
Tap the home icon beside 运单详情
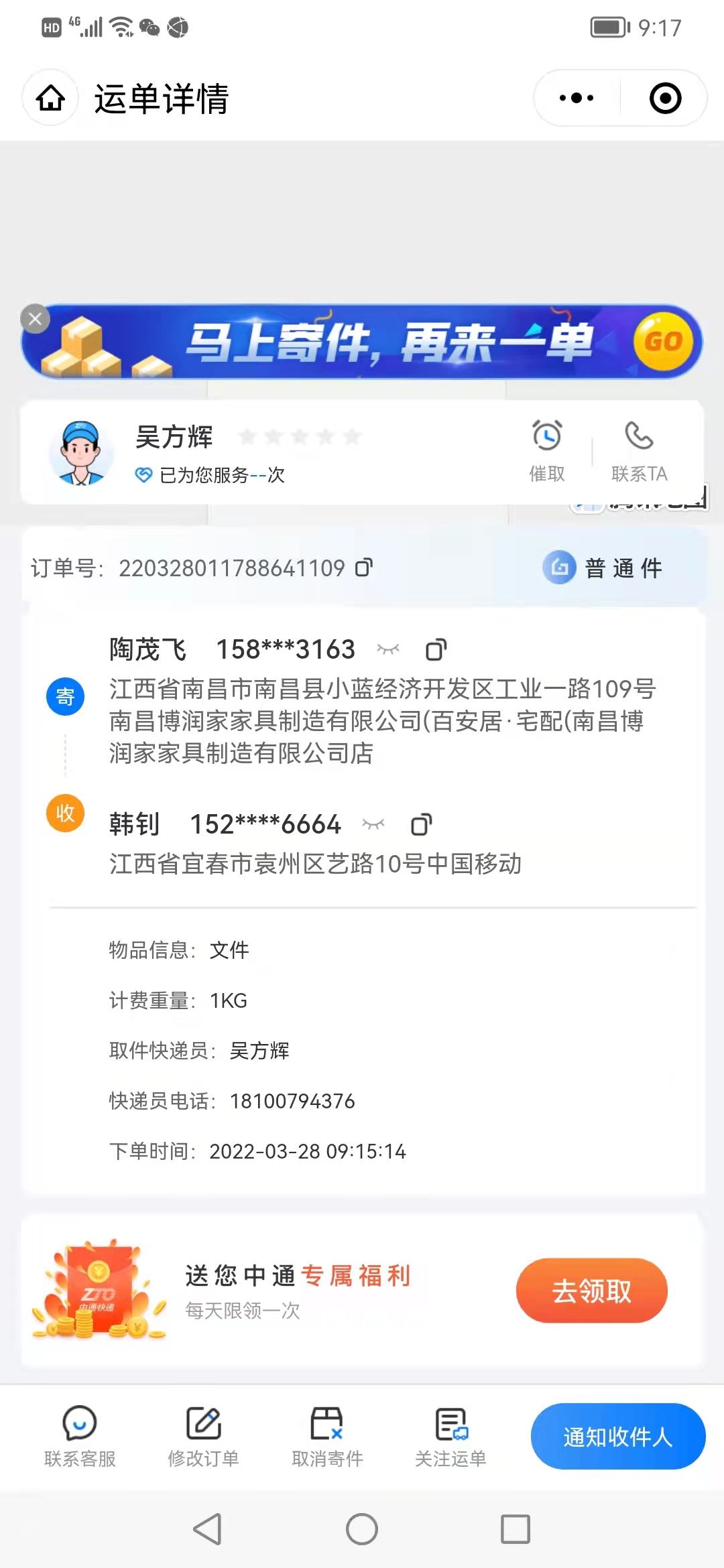51,99
